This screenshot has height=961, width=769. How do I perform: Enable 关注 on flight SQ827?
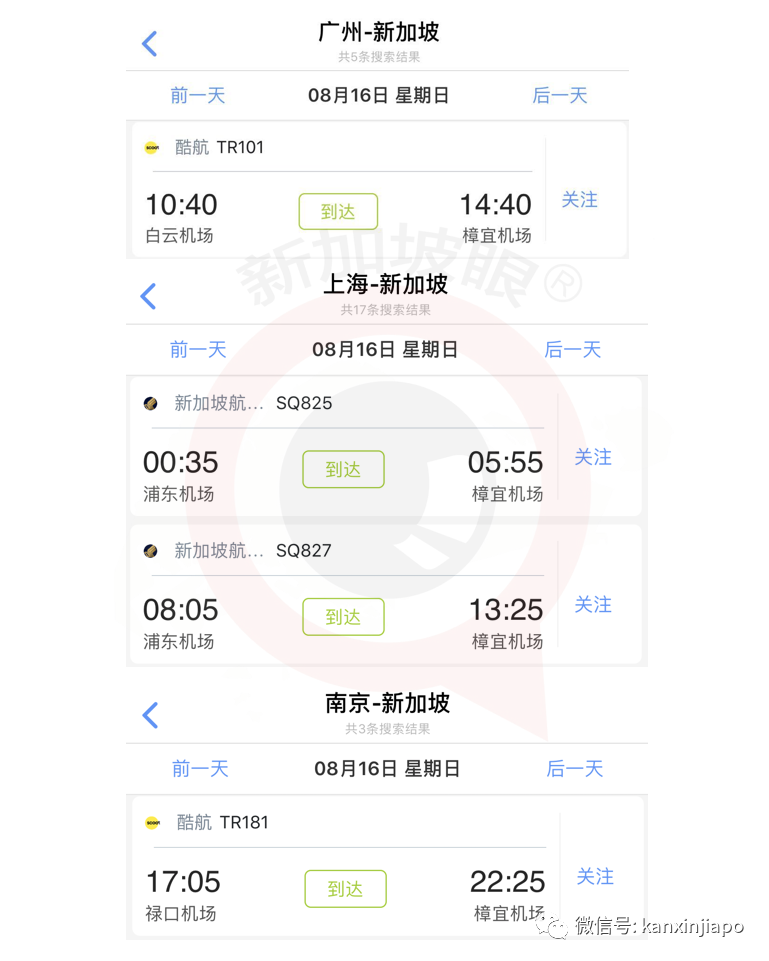[593, 605]
